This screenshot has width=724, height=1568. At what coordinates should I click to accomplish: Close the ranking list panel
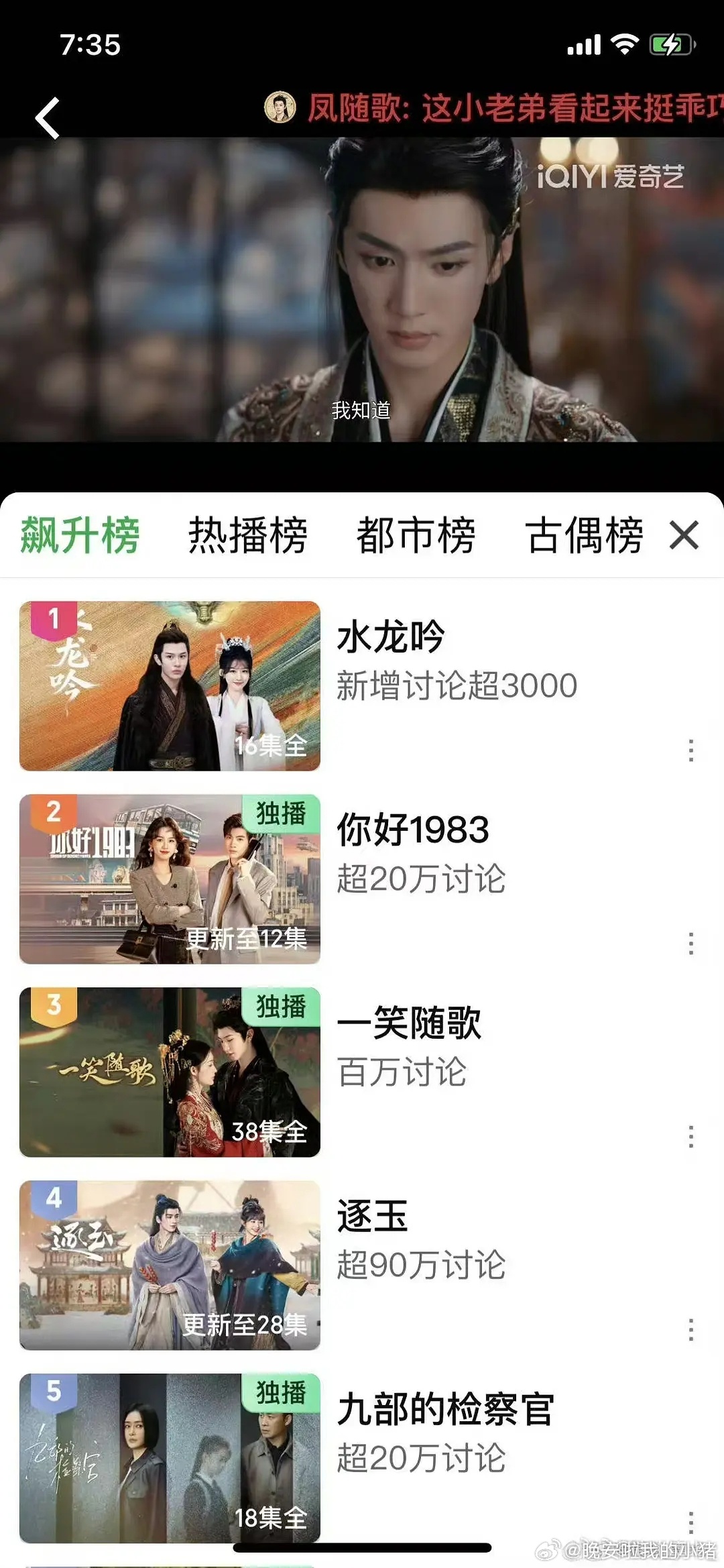point(684,536)
